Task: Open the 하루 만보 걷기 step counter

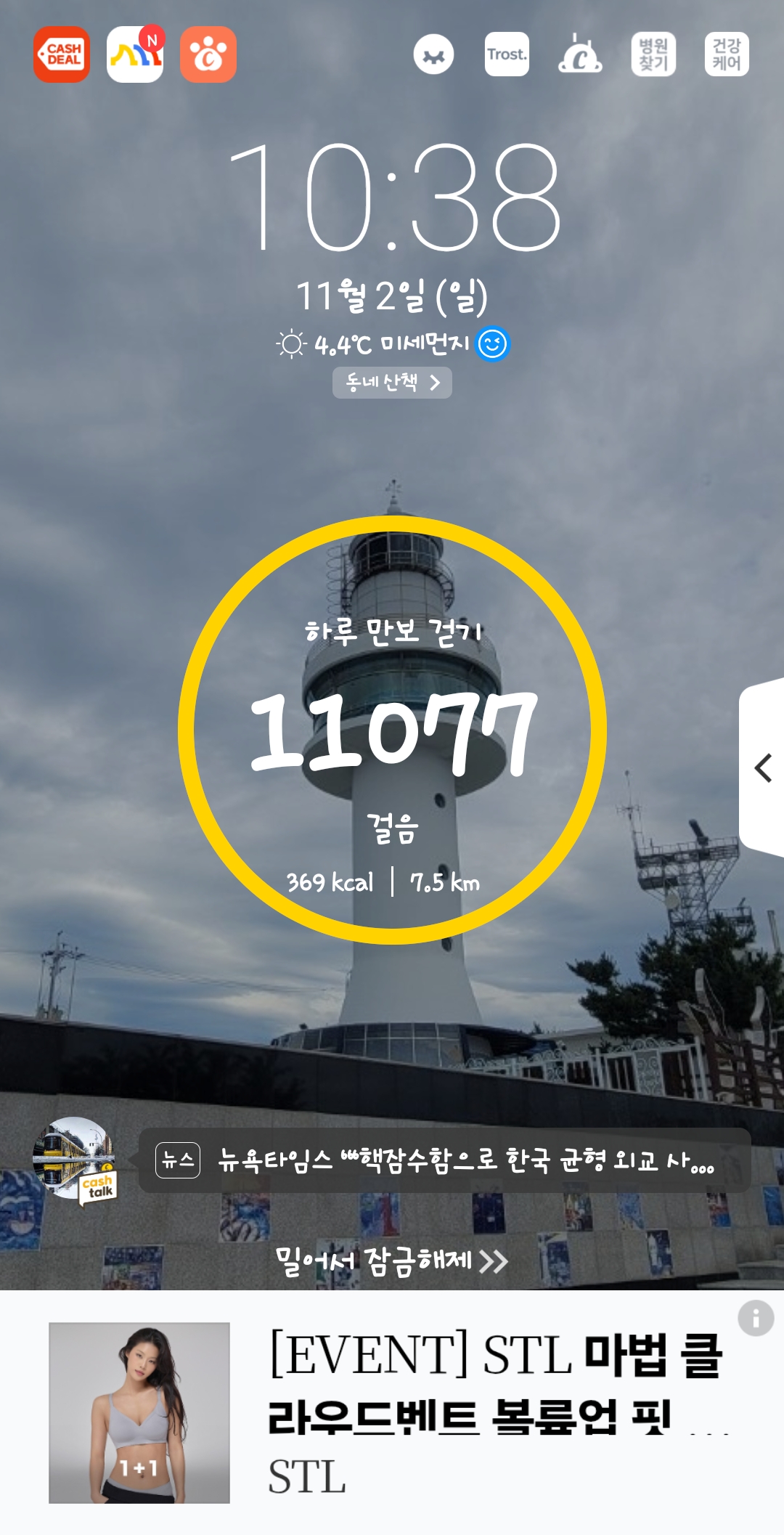Action: (392, 730)
